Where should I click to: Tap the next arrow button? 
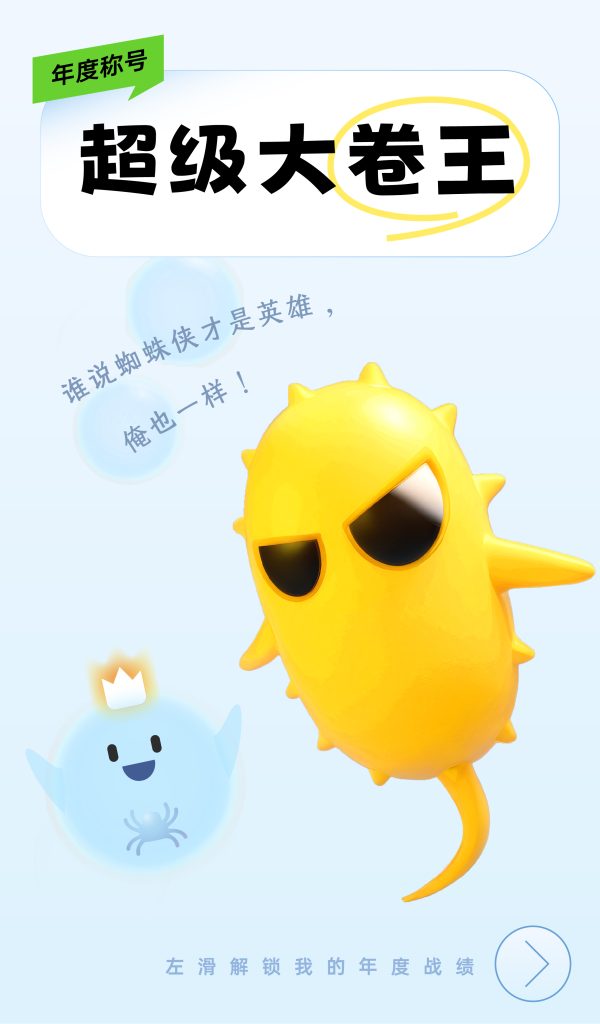533,964
